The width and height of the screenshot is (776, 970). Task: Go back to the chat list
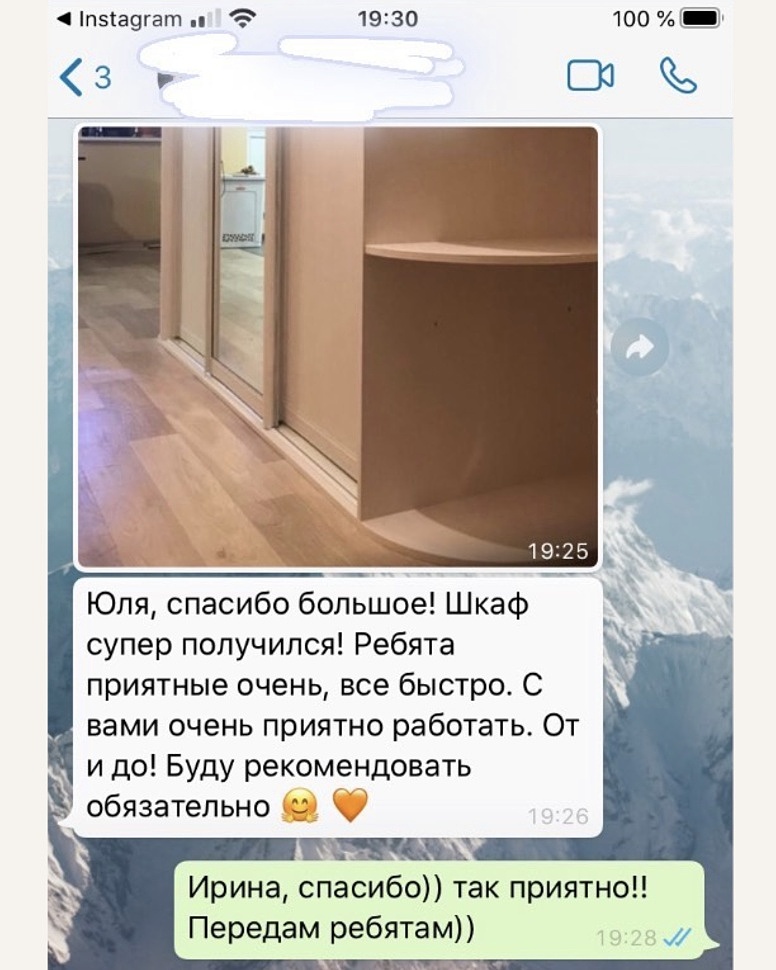(84, 77)
